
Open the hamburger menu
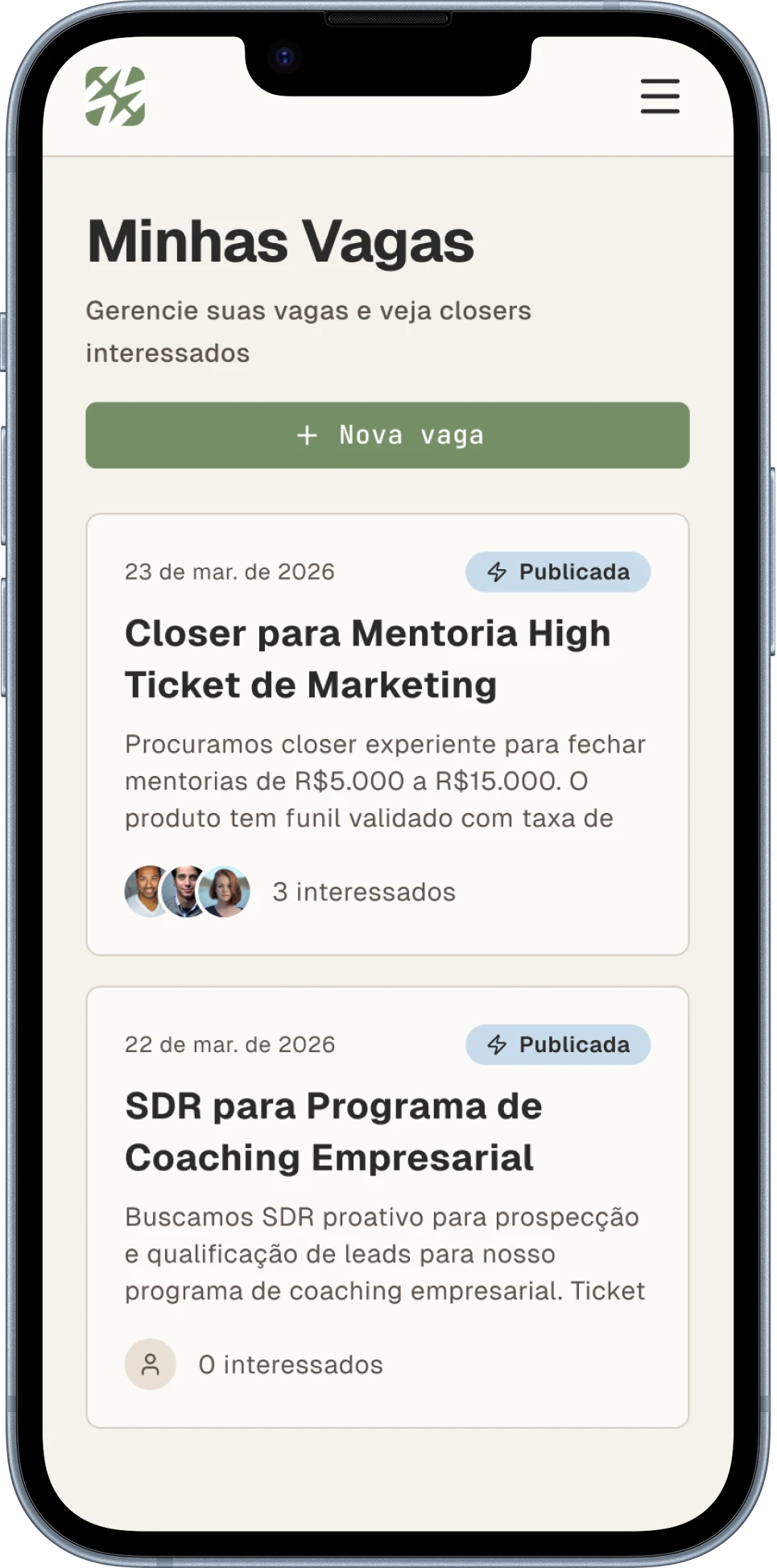[659, 97]
